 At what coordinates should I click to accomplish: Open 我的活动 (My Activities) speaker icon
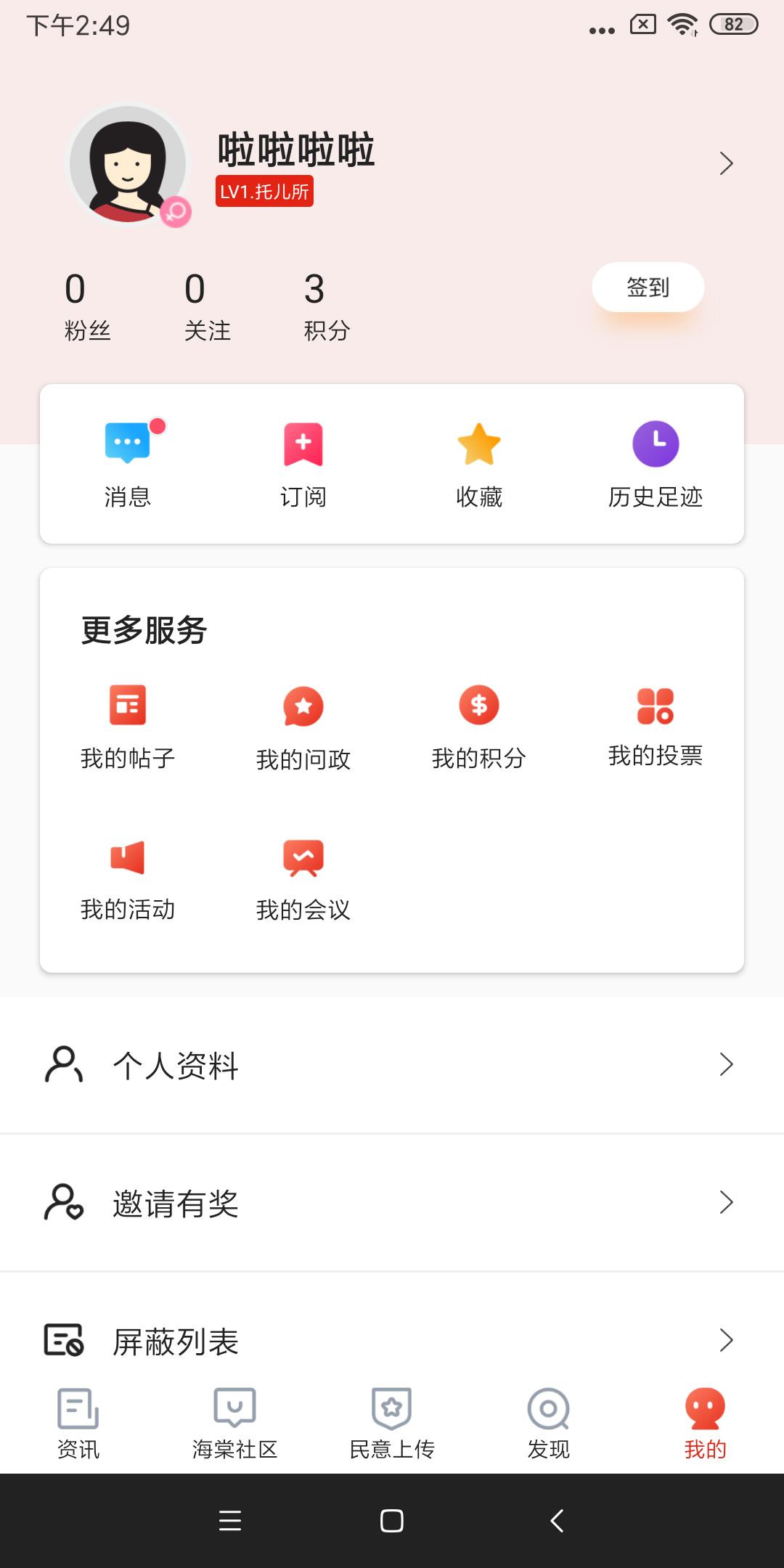click(x=128, y=860)
